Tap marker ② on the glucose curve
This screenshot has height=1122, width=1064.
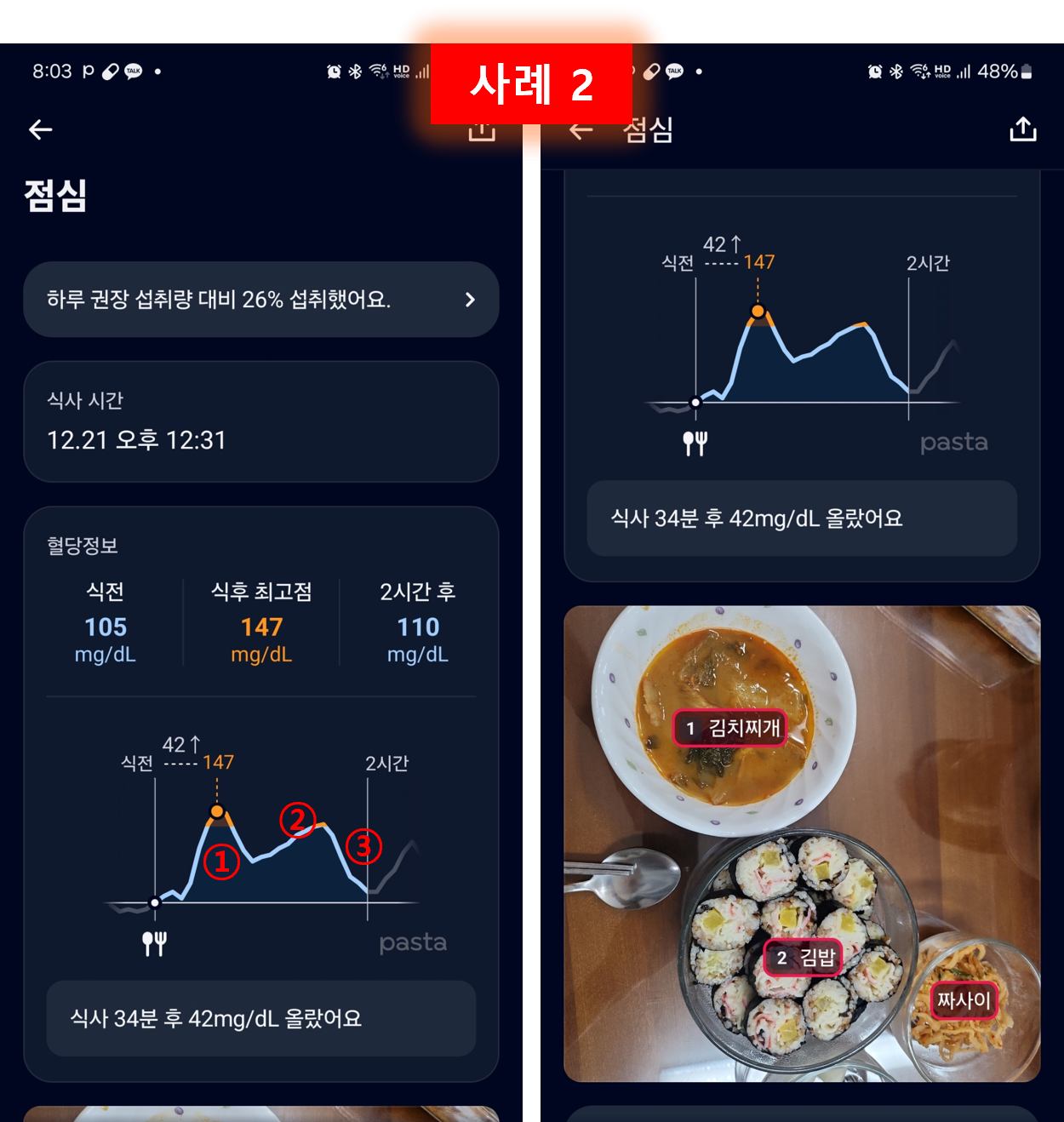[296, 819]
